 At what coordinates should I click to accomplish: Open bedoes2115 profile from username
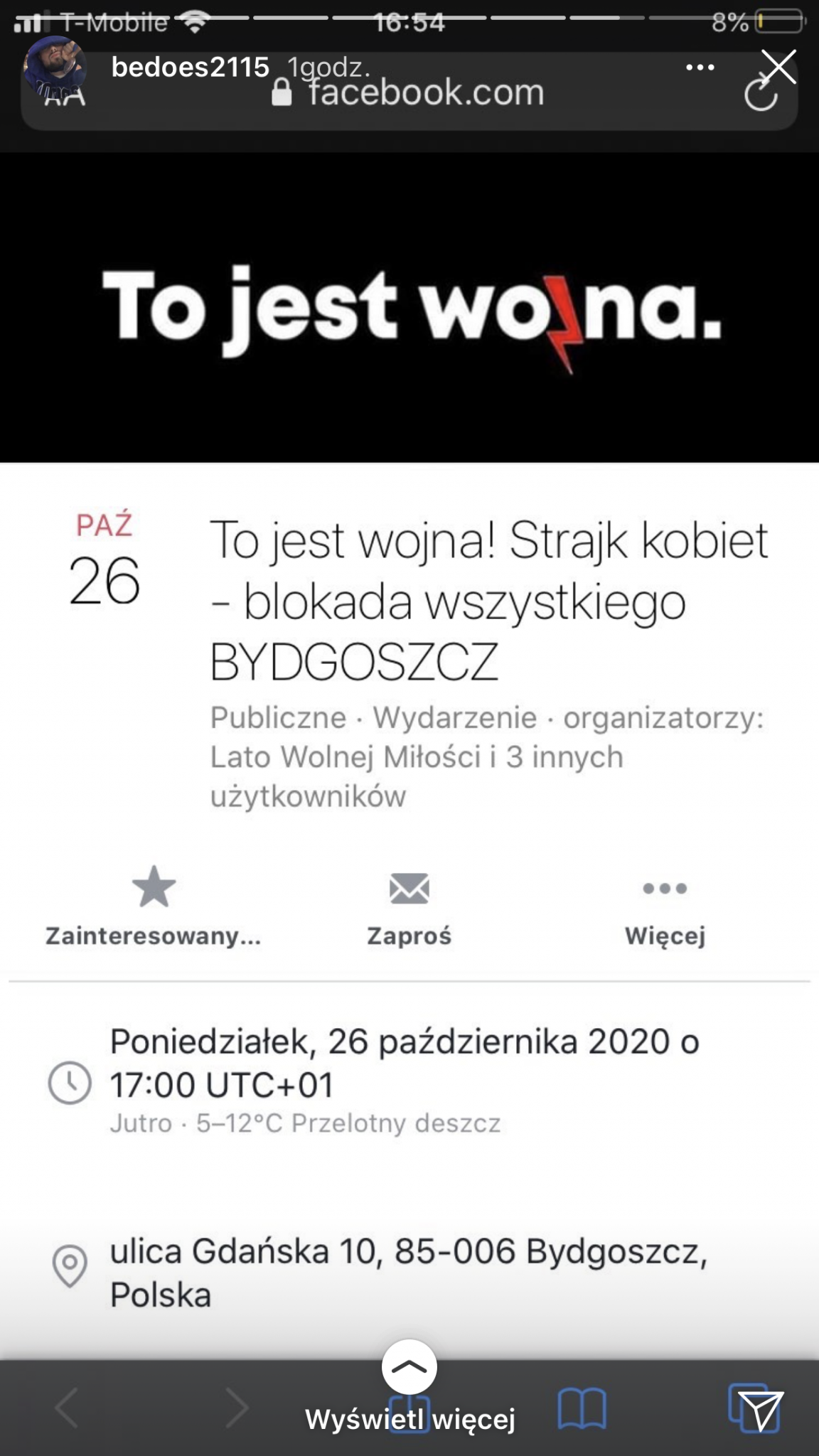coord(190,68)
